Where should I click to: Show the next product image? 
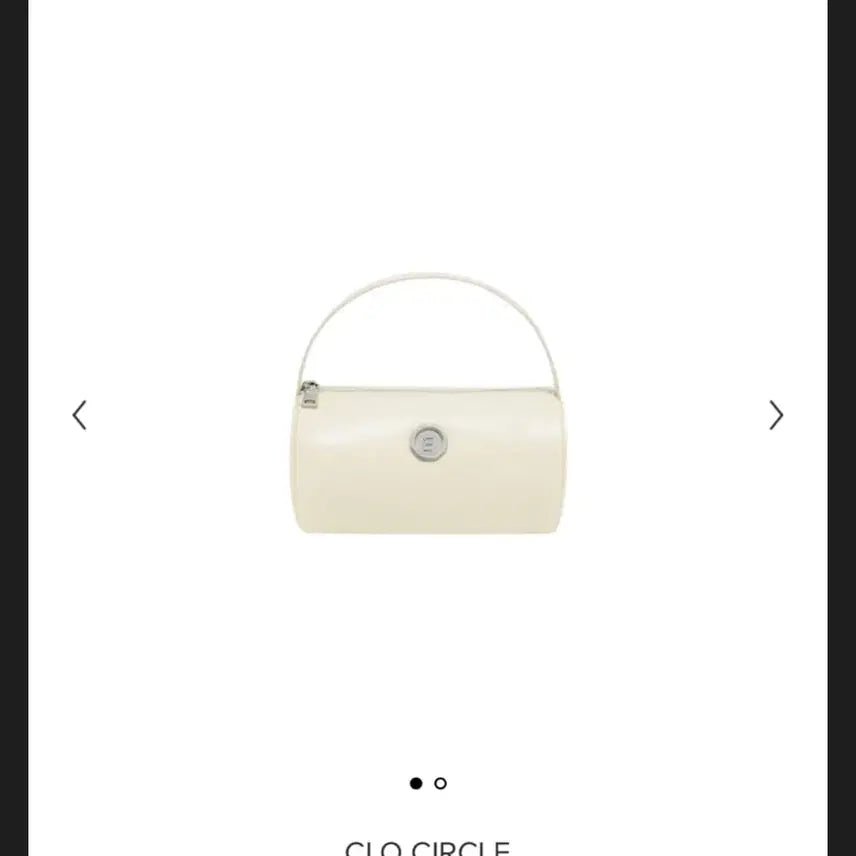[x=776, y=415]
